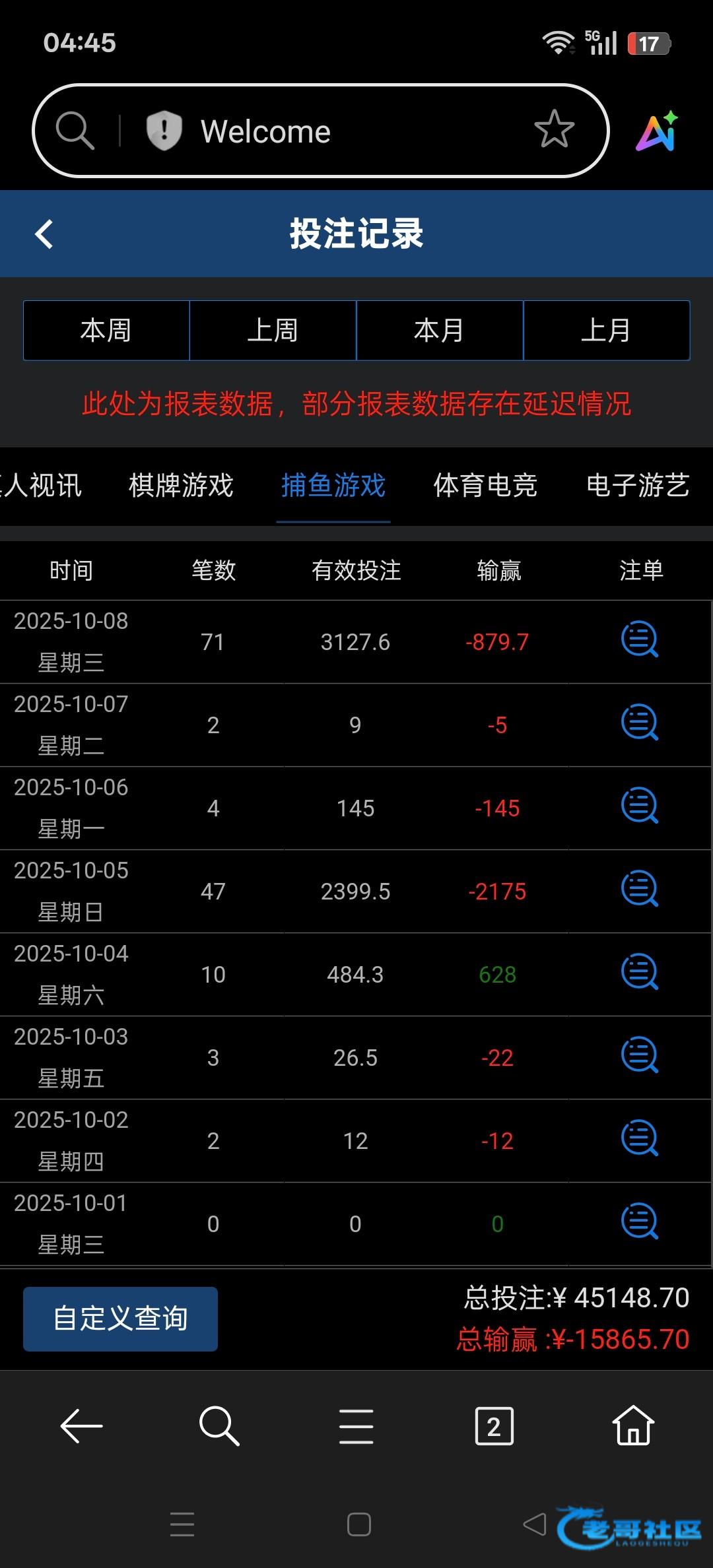Image resolution: width=713 pixels, height=1568 pixels.
Task: View the 电子游艺 category tab
Action: coord(638,486)
